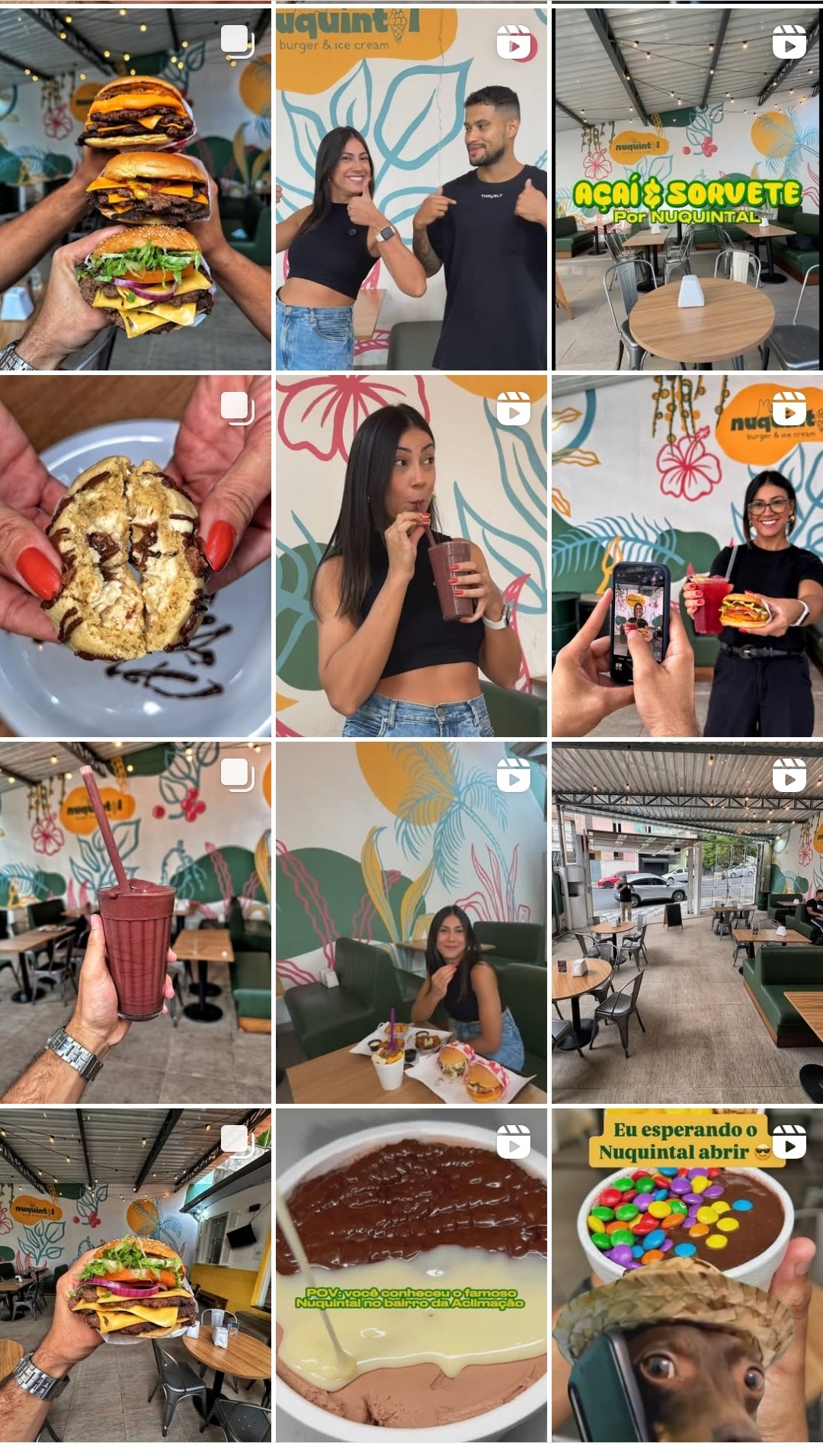This screenshot has height=1456, width=823.
Task: Play the 'POV: você conheceu o famoso Nuquintal' reel
Action: click(x=411, y=1275)
